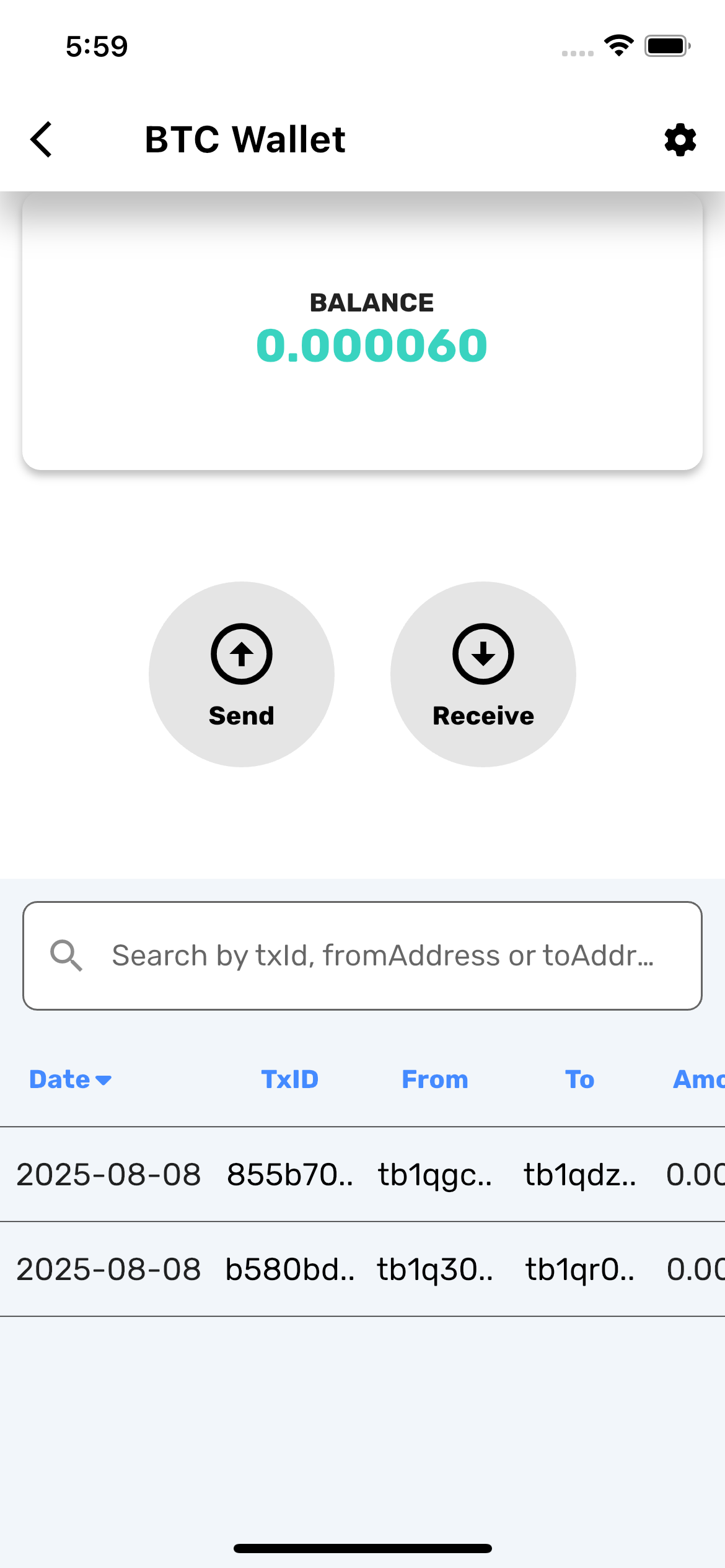Image resolution: width=725 pixels, height=1568 pixels.
Task: Sort by the To column header
Action: [x=579, y=1079]
